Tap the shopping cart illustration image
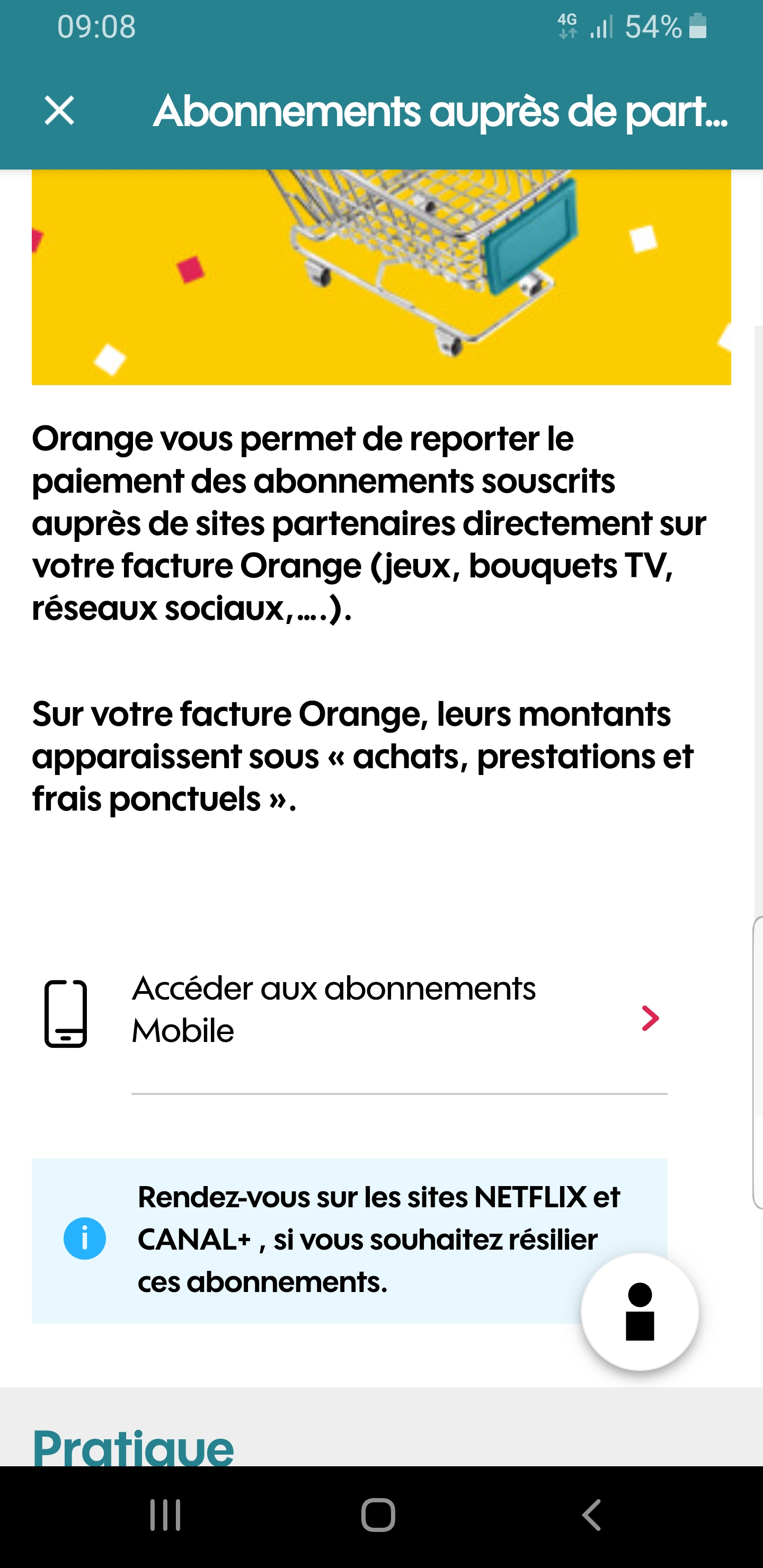Image resolution: width=763 pixels, height=1568 pixels. pyautogui.click(x=381, y=274)
